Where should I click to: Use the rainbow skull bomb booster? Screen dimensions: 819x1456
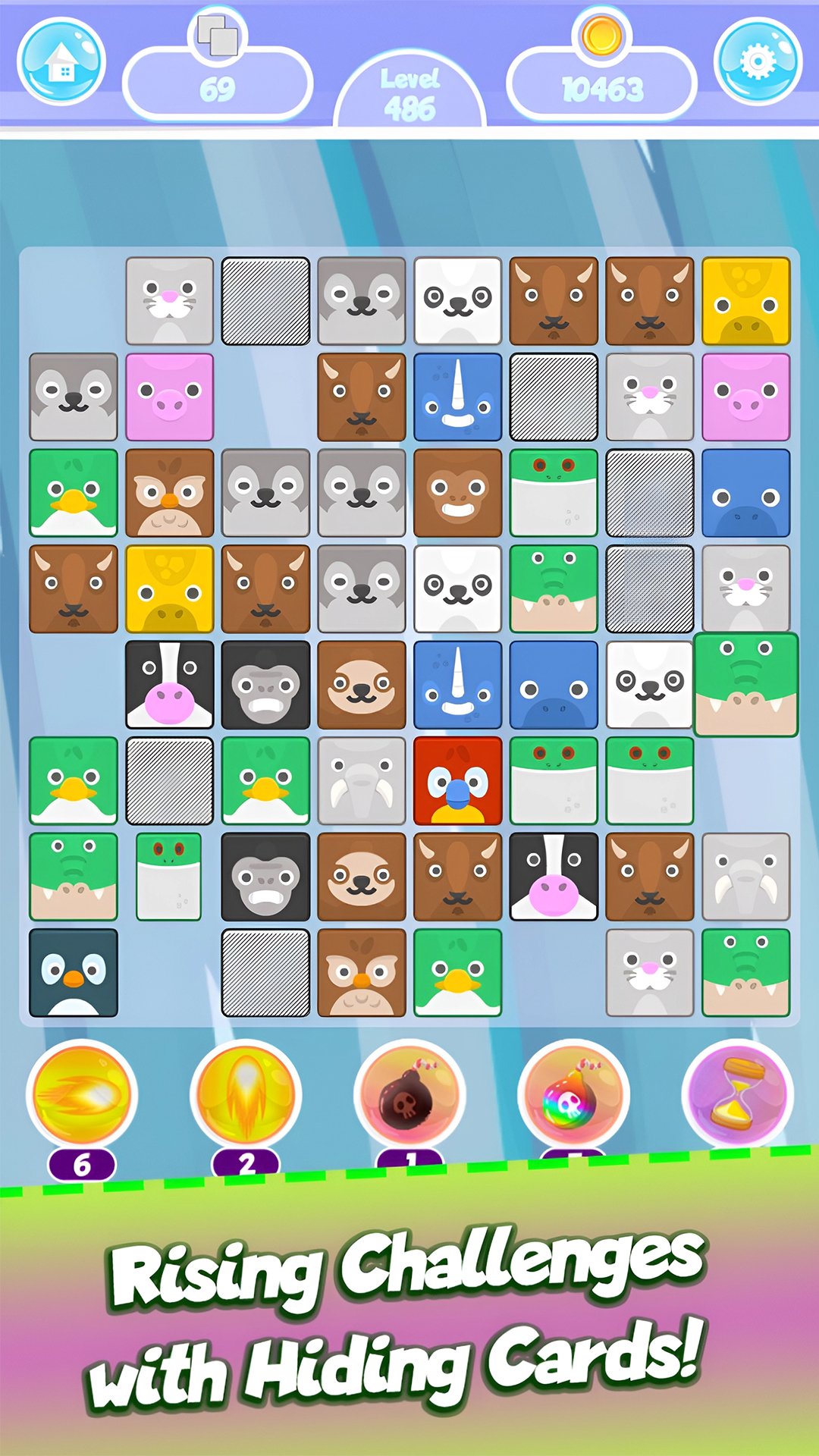coord(573,1094)
